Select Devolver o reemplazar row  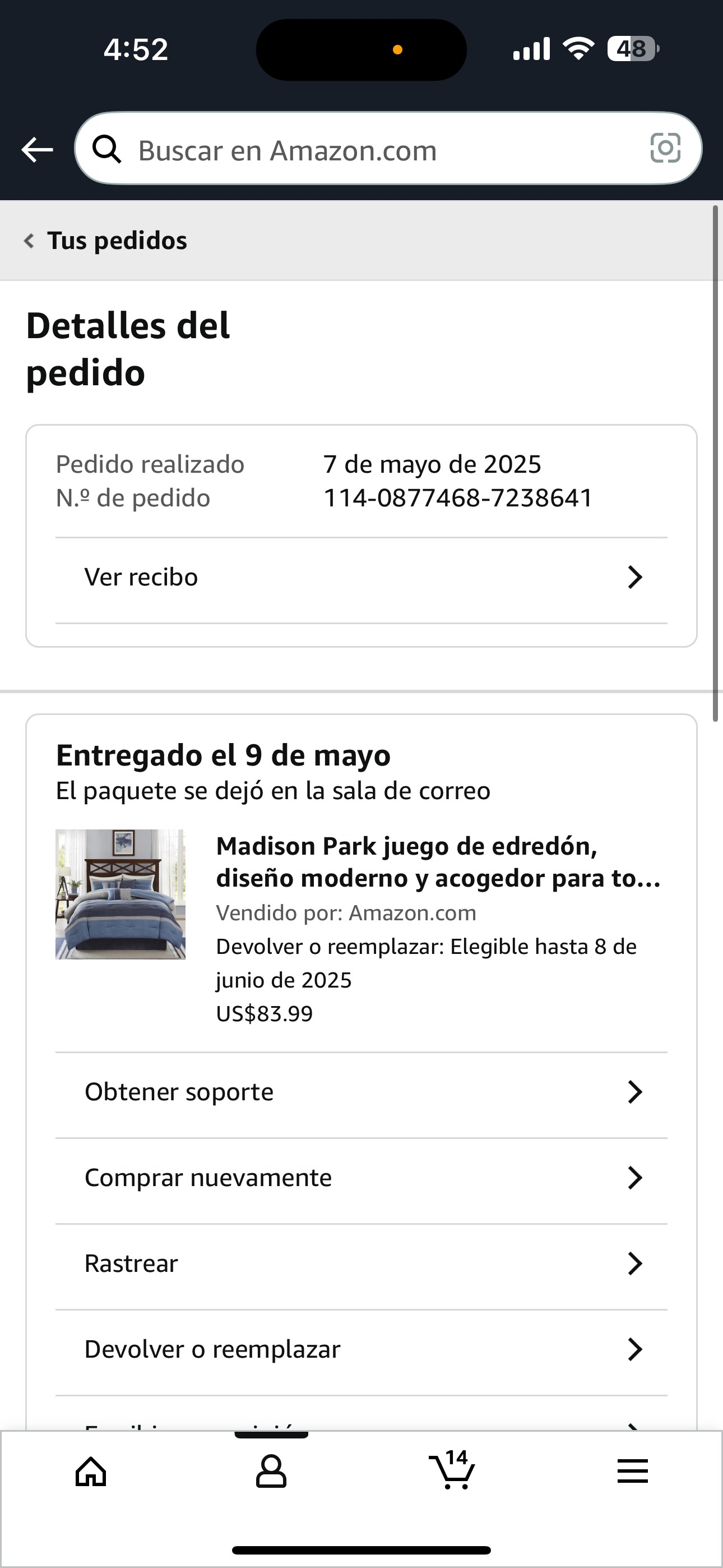click(x=361, y=1350)
